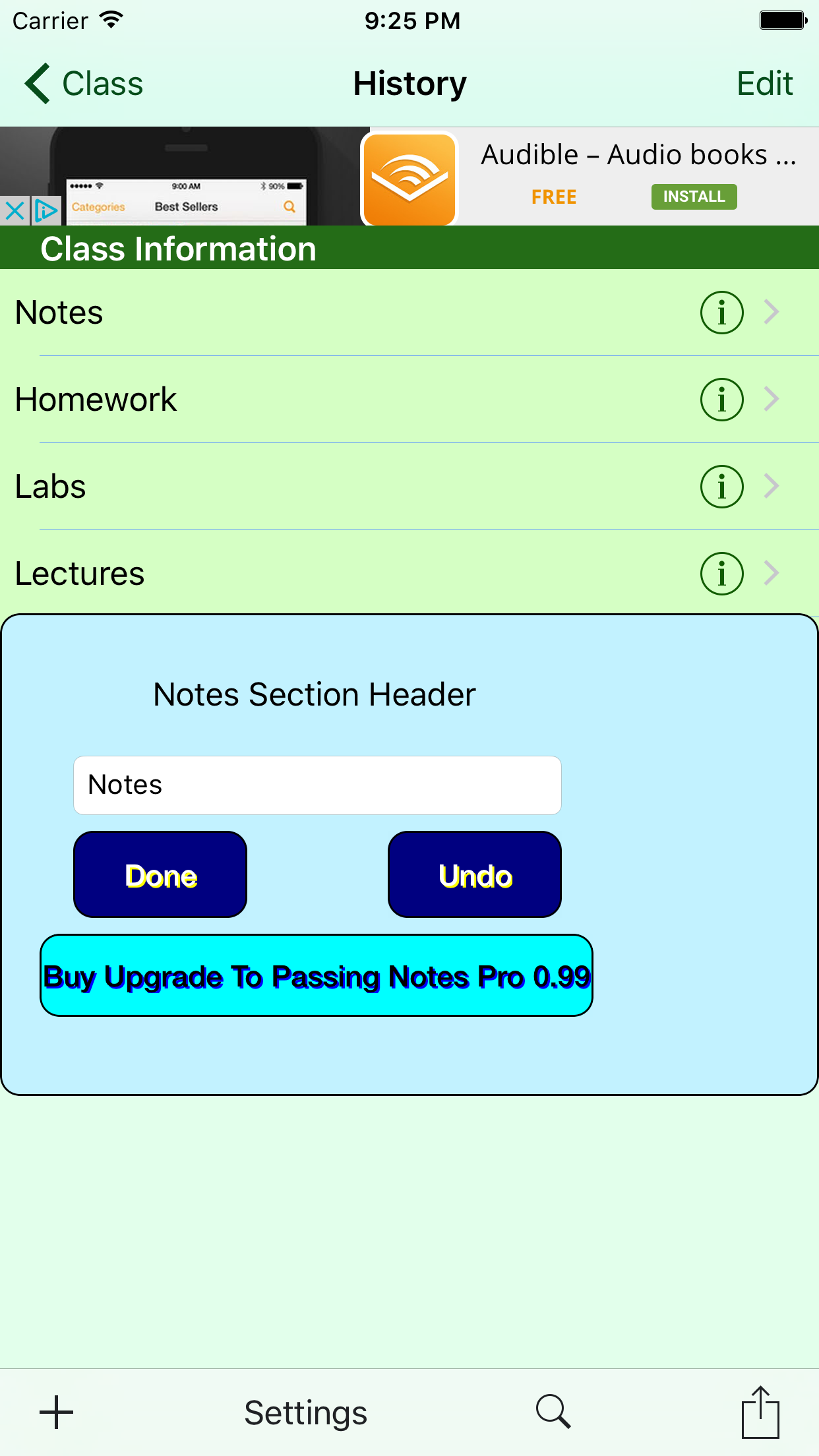Open search from the bottom toolbar
Image resolution: width=819 pixels, height=1456 pixels.
pos(553,1411)
